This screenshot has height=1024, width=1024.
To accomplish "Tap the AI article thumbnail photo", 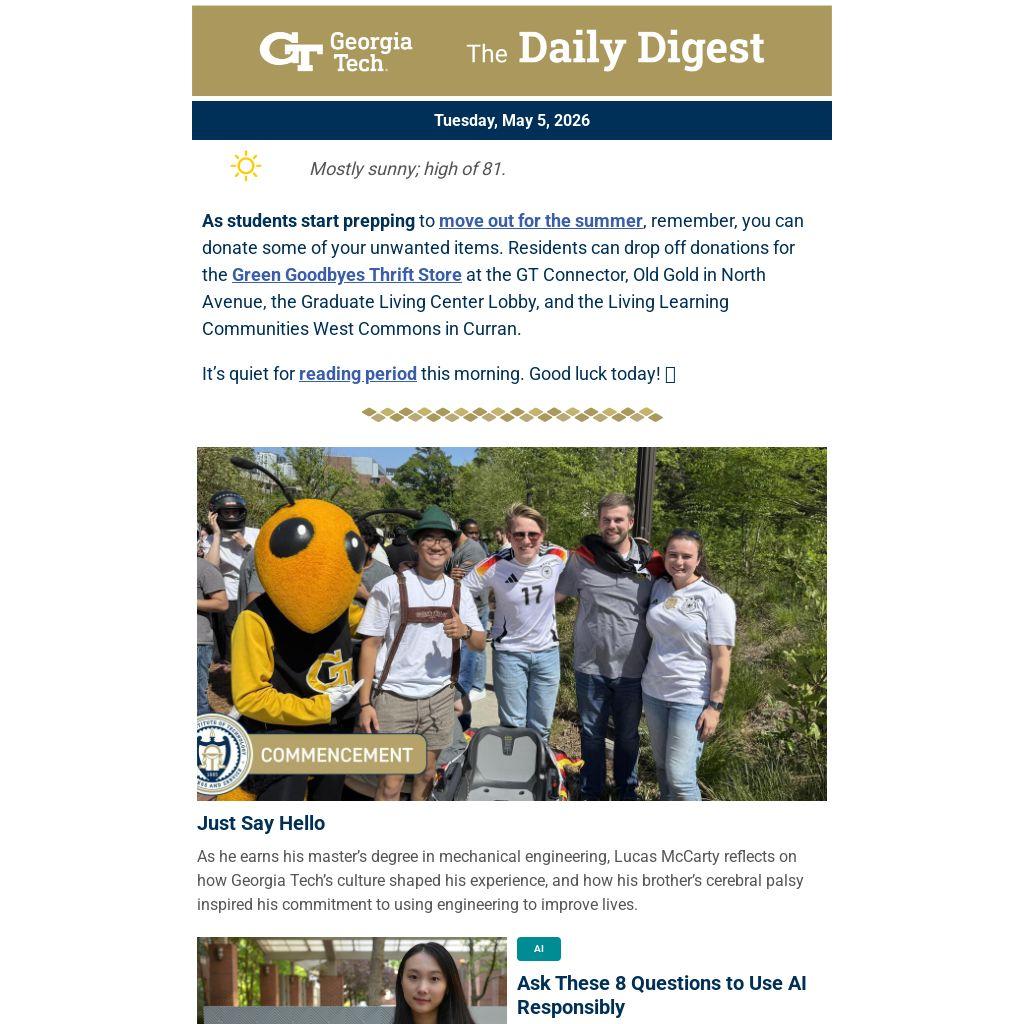I will coord(352,980).
